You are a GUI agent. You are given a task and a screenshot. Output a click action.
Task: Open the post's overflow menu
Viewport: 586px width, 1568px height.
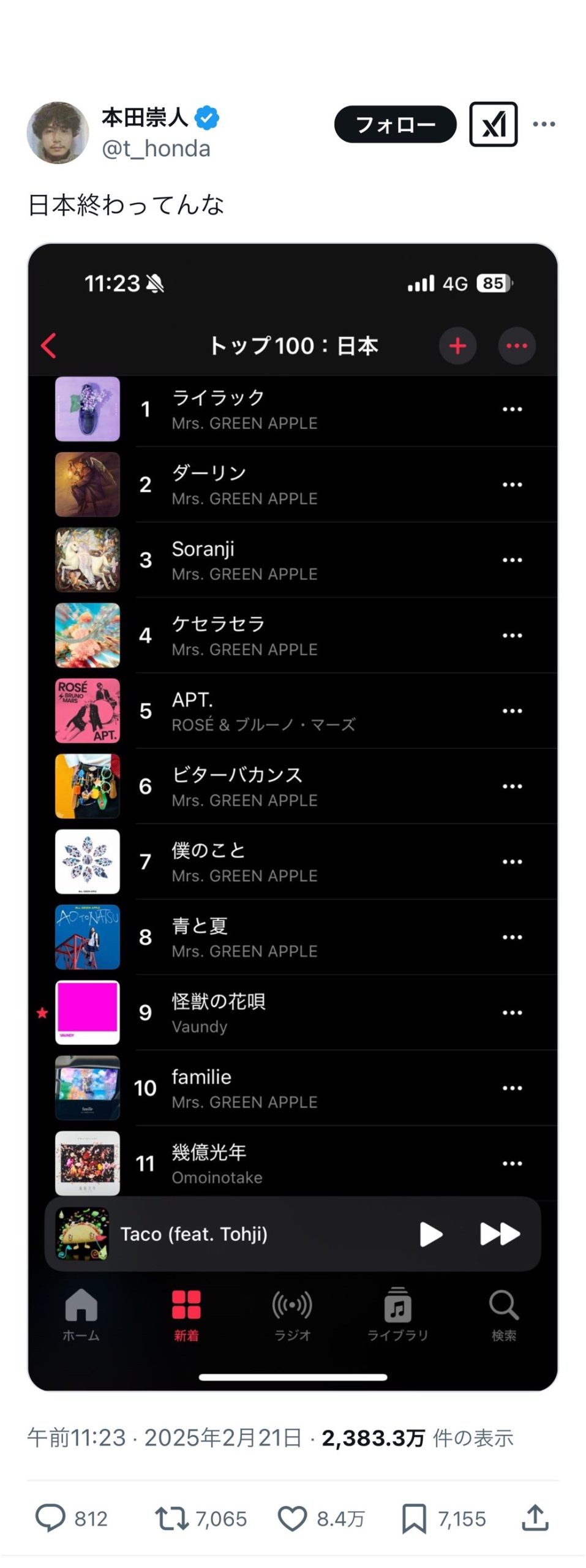point(544,124)
